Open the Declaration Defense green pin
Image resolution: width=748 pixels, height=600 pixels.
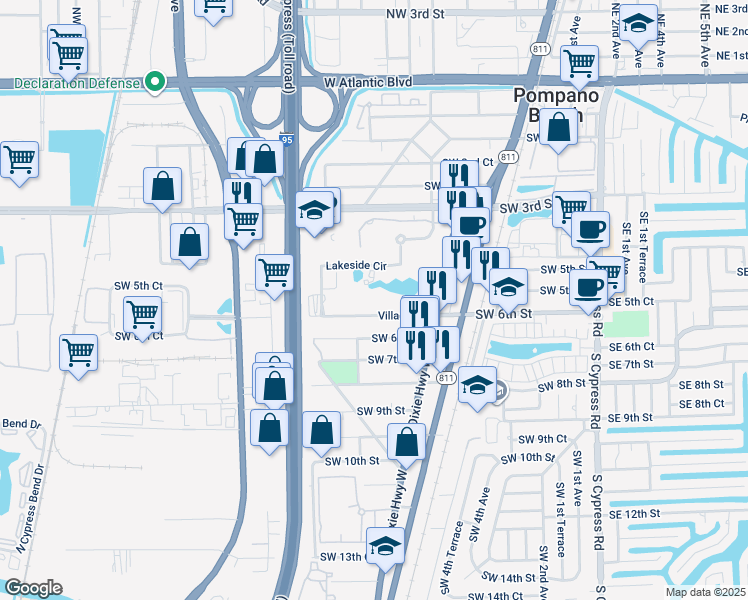tap(155, 82)
